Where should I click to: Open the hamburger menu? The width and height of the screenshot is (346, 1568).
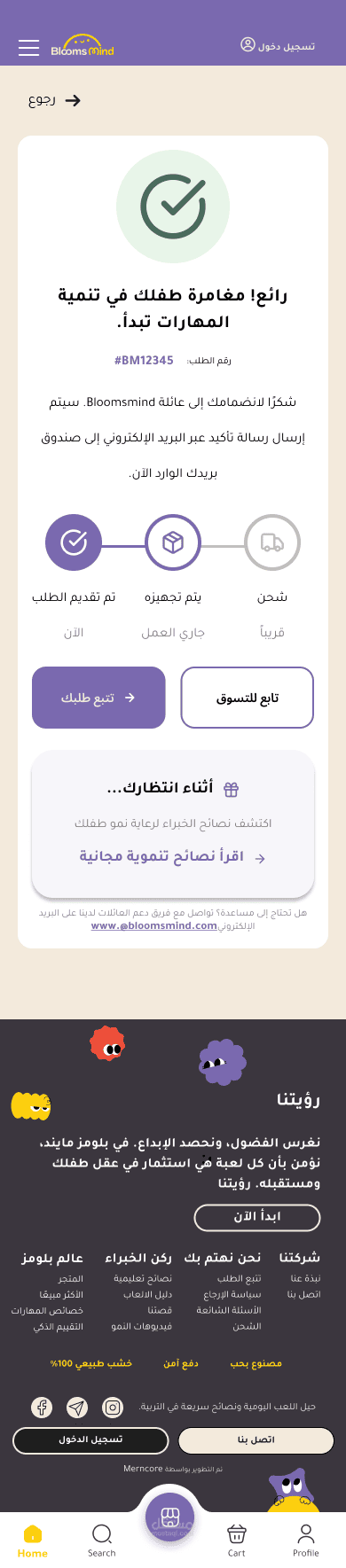point(29,47)
